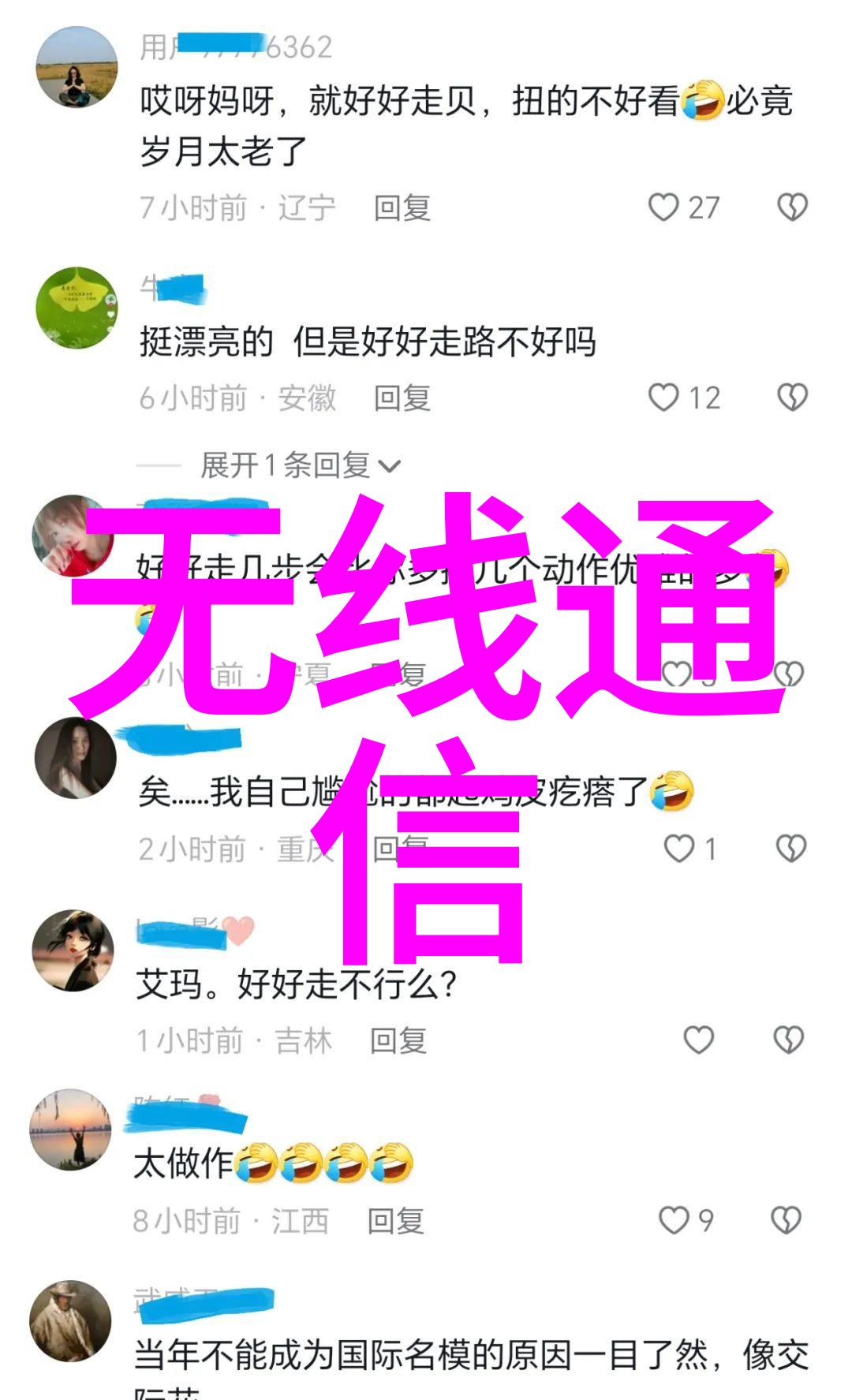Like the comment 艾玛。好好走不行么?
The width and height of the screenshot is (852, 1400).
click(x=698, y=1040)
